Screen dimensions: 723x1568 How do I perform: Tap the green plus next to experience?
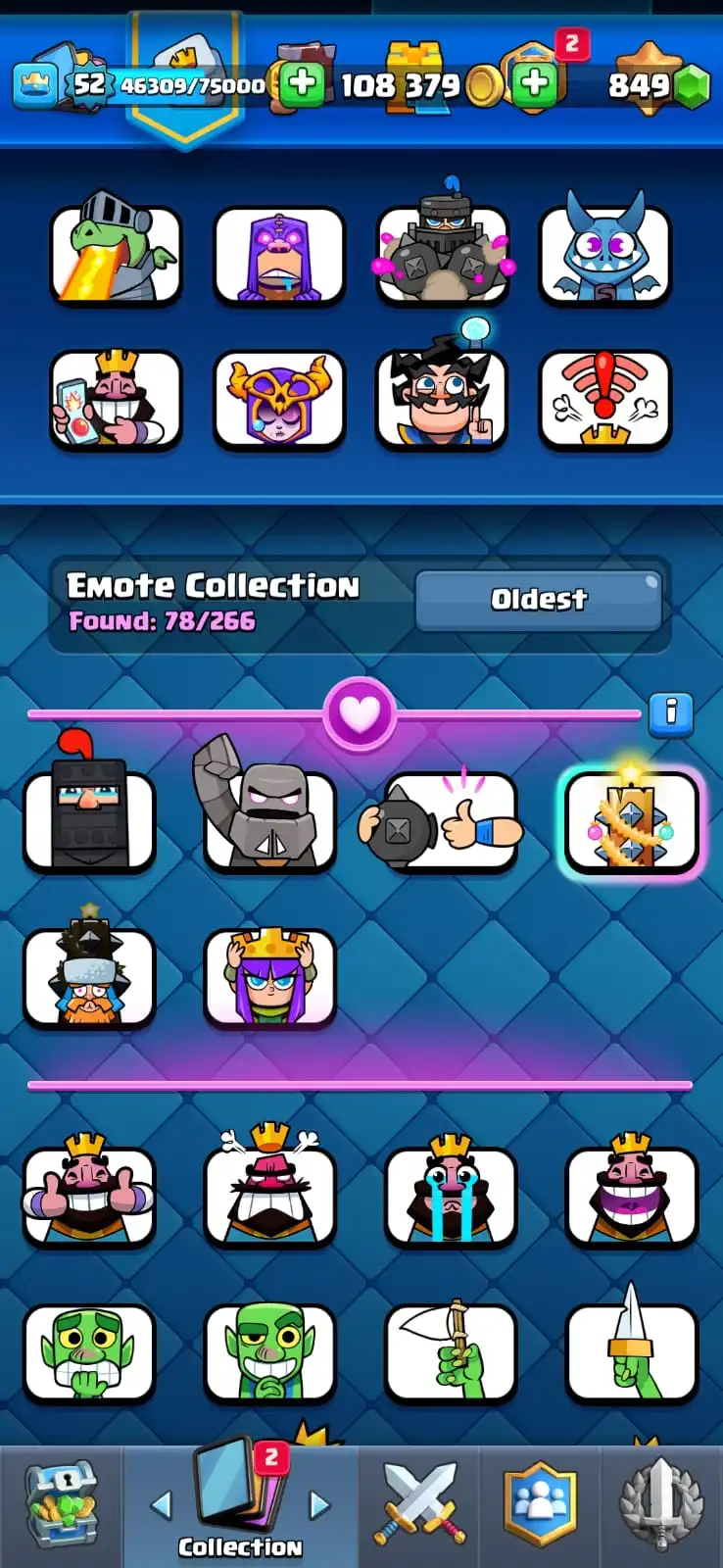302,83
